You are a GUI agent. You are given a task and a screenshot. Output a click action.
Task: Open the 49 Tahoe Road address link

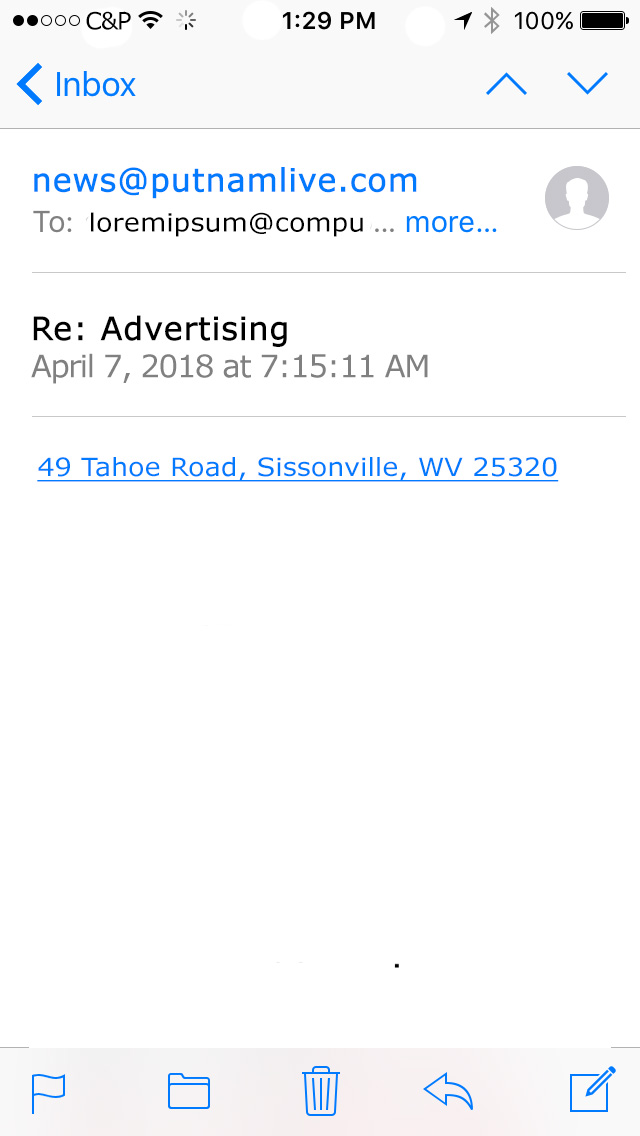[x=297, y=467]
